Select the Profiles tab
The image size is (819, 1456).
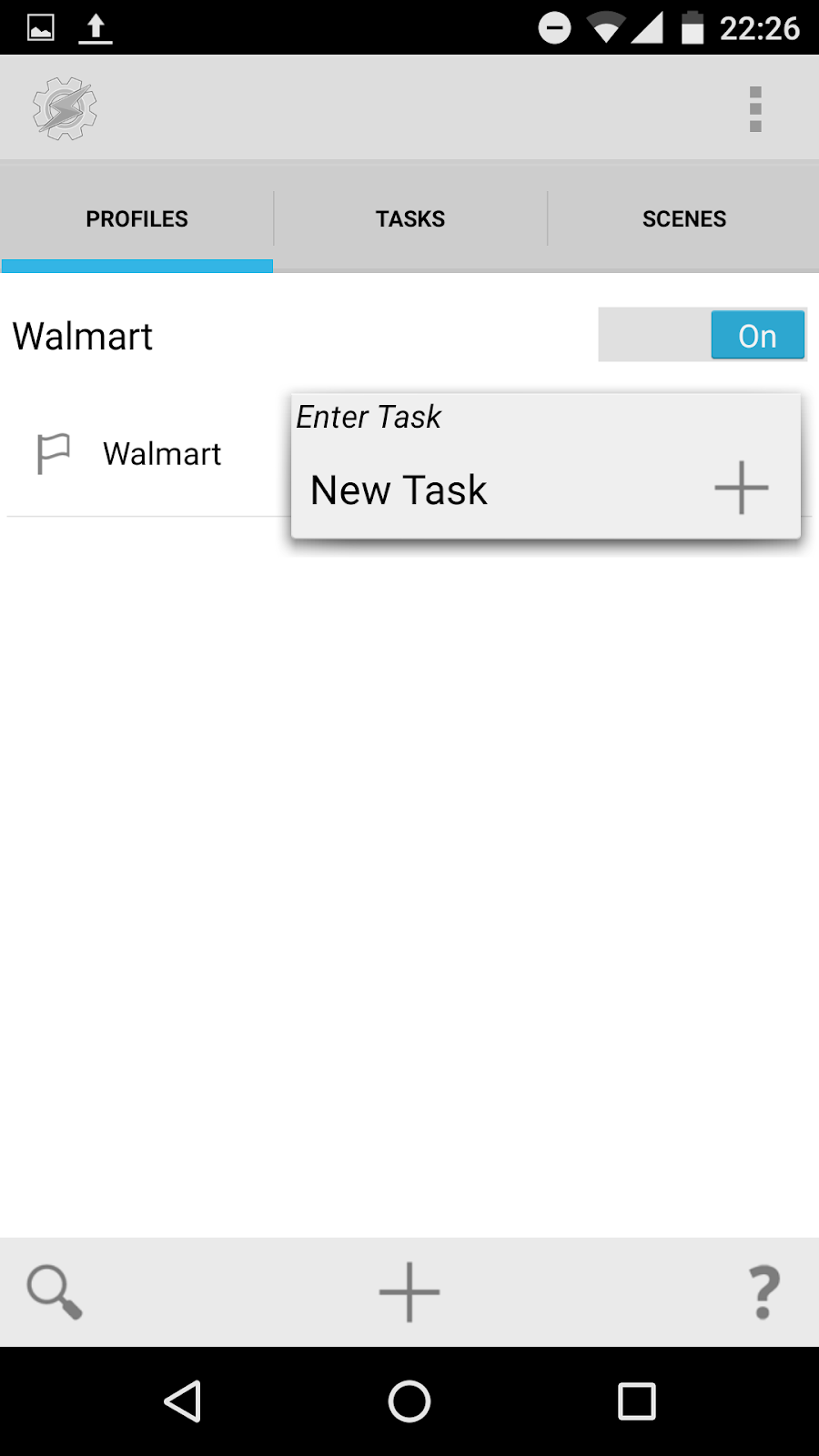pos(137,219)
